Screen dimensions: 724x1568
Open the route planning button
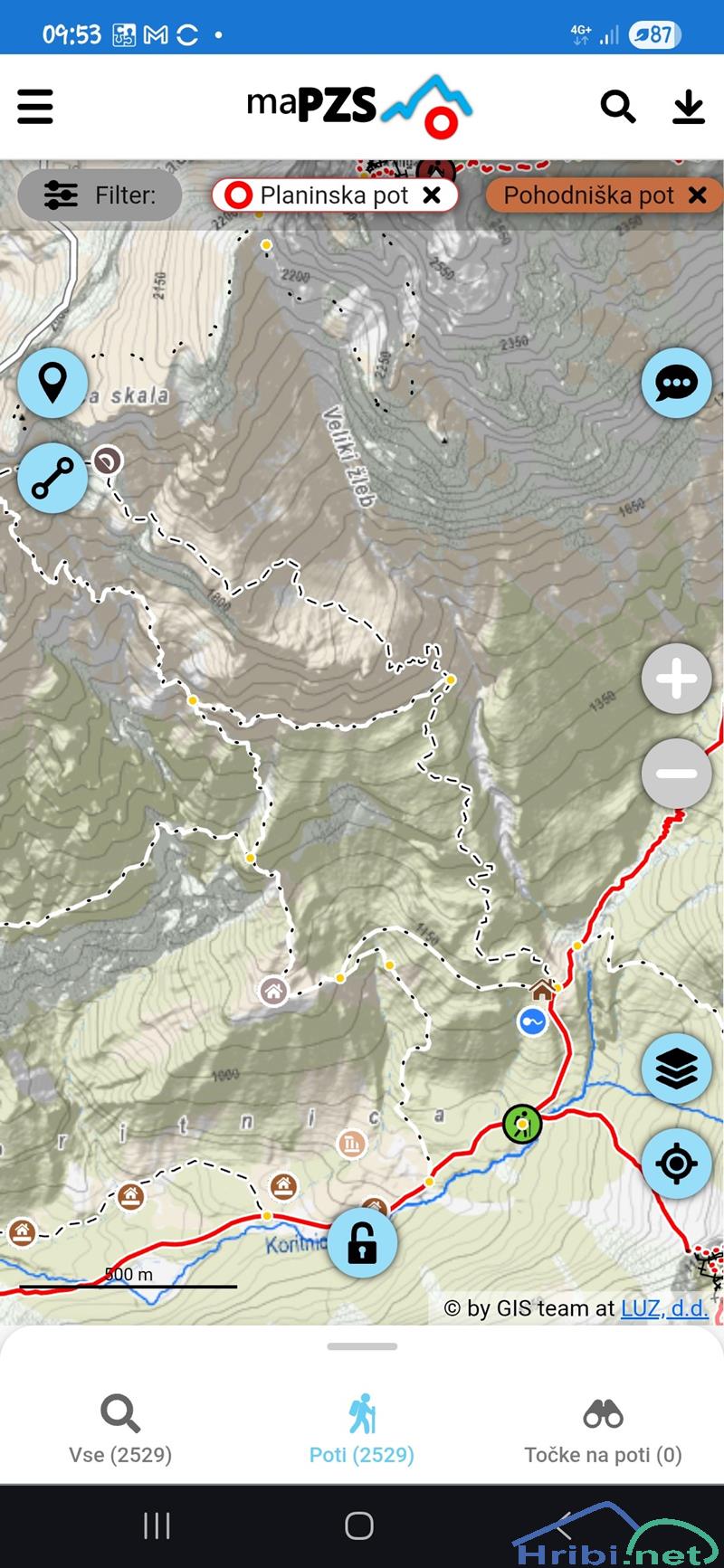point(52,478)
